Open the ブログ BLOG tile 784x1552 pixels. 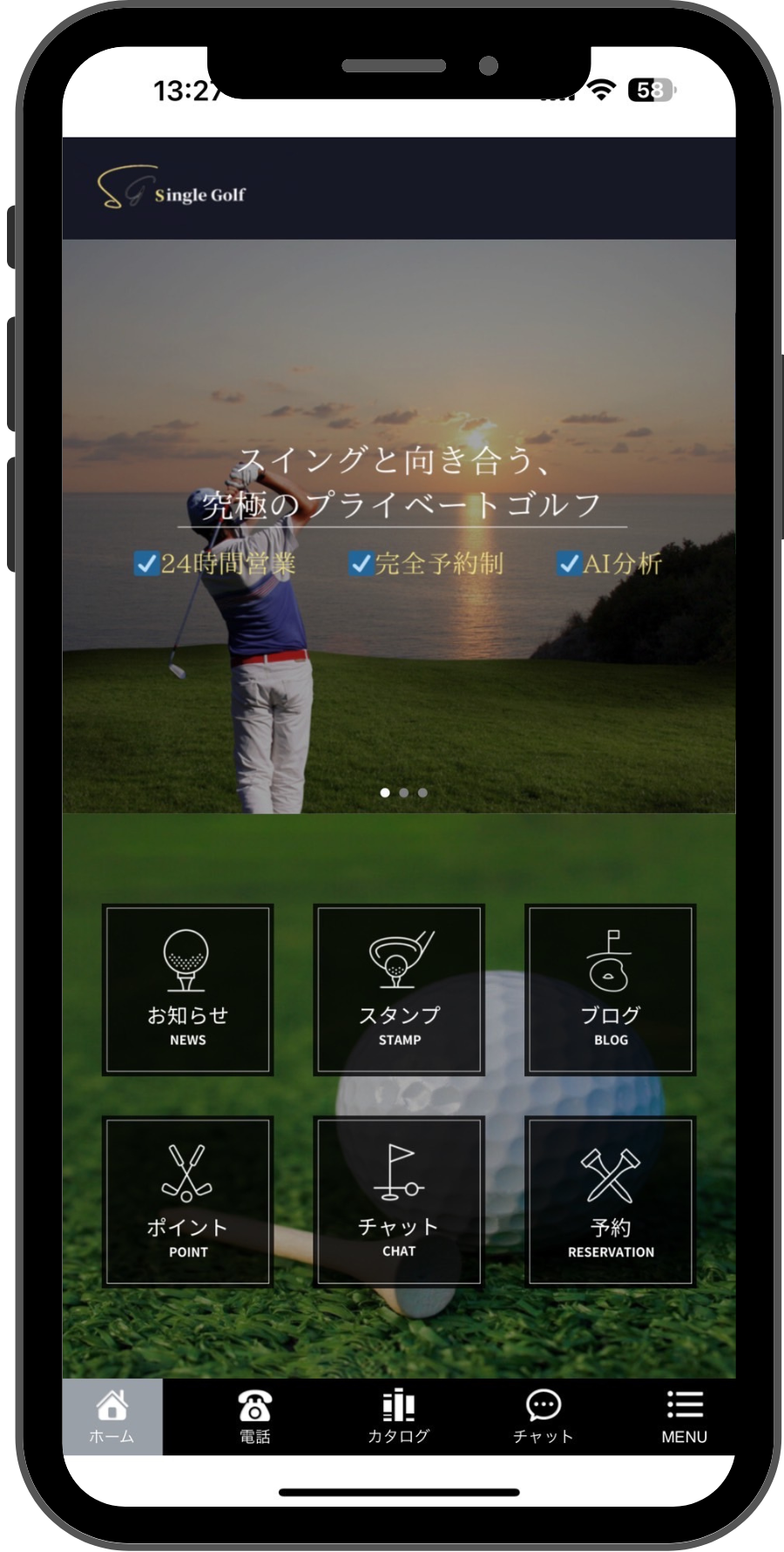610,989
